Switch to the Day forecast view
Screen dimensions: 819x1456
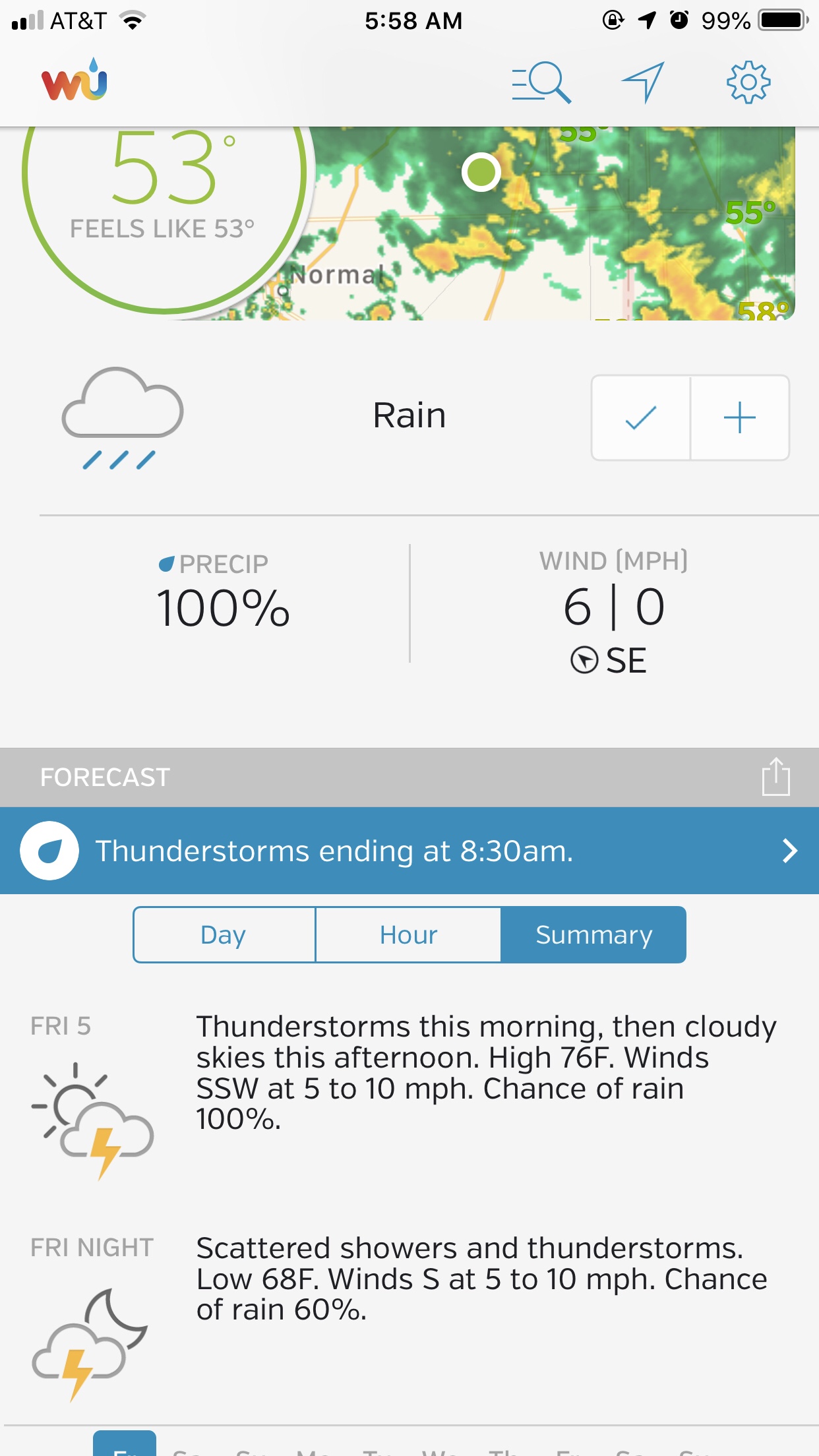point(224,935)
